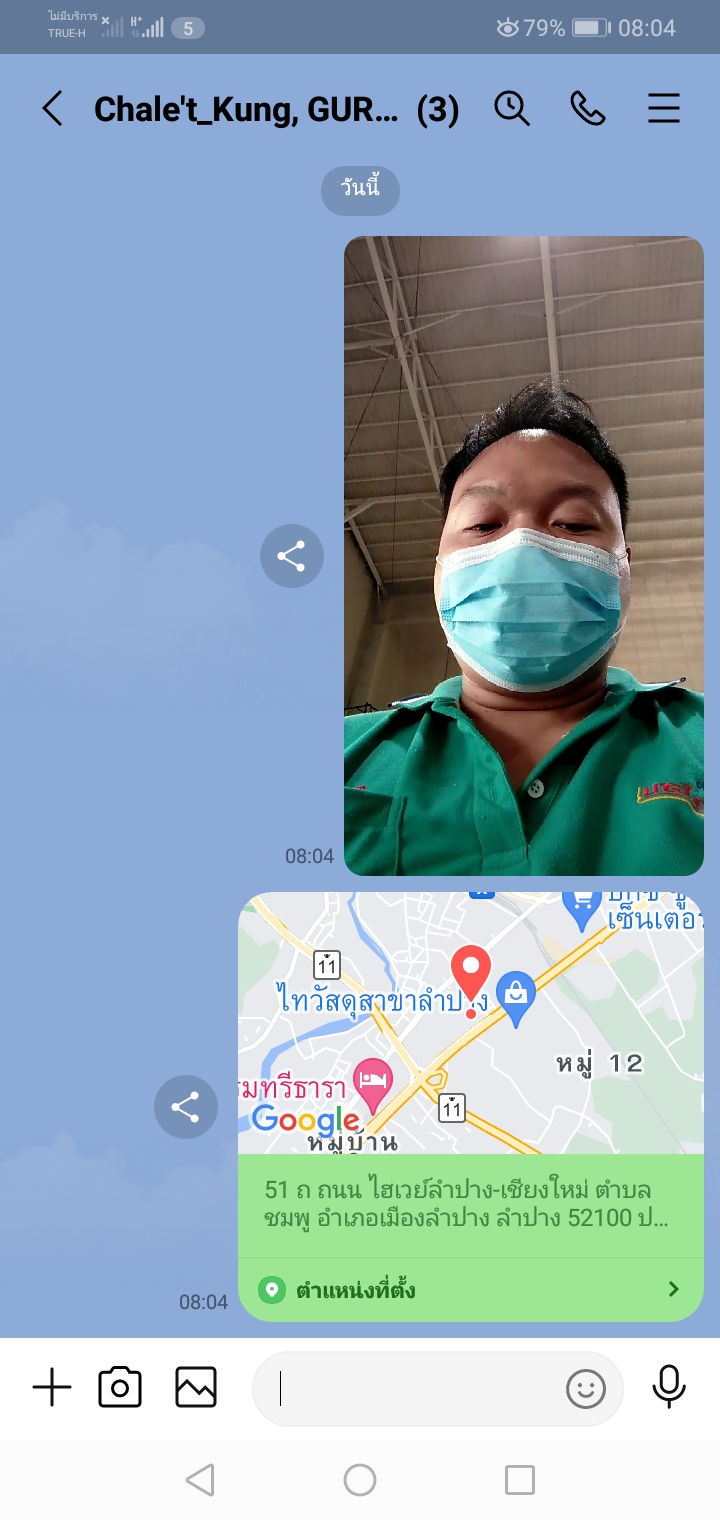Open the emoji and sticker picker
This screenshot has width=720, height=1520.
coord(586,1389)
